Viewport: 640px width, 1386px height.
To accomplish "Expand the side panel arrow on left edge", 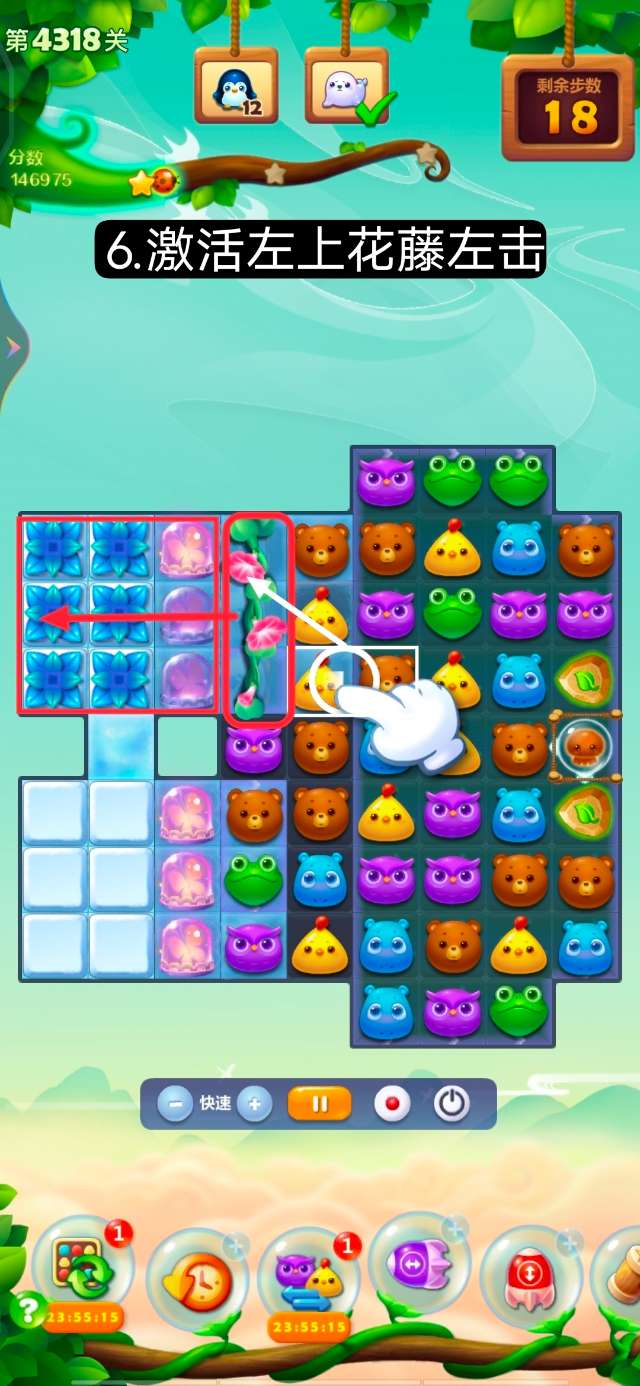I will pos(13,347).
